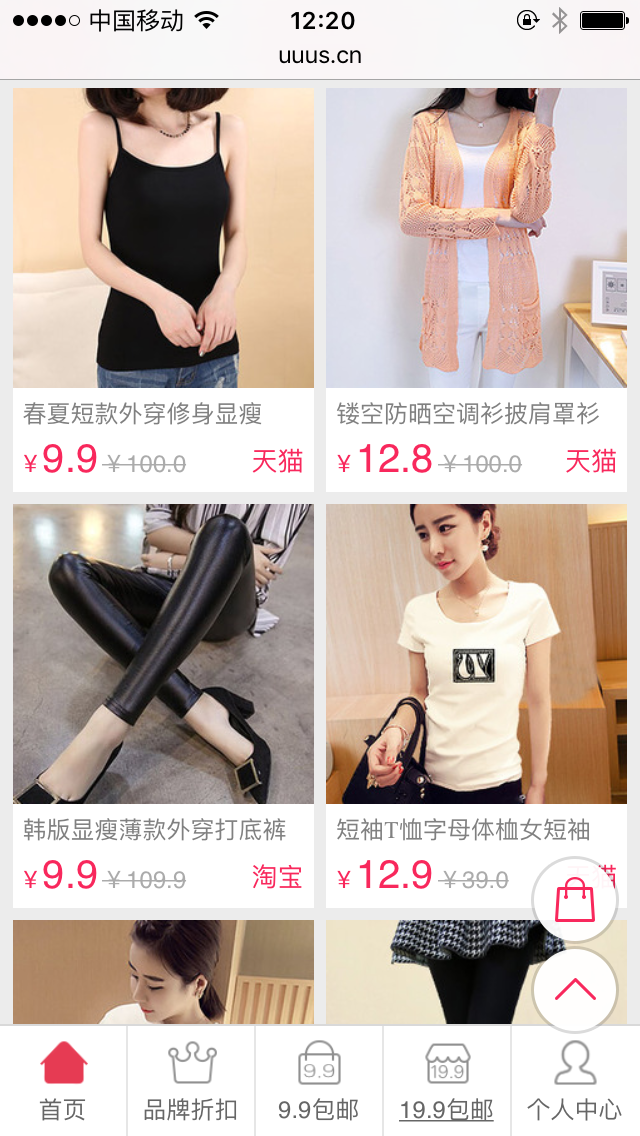Open the 春夏短款外穿修身显瘦 product card

tap(163, 290)
